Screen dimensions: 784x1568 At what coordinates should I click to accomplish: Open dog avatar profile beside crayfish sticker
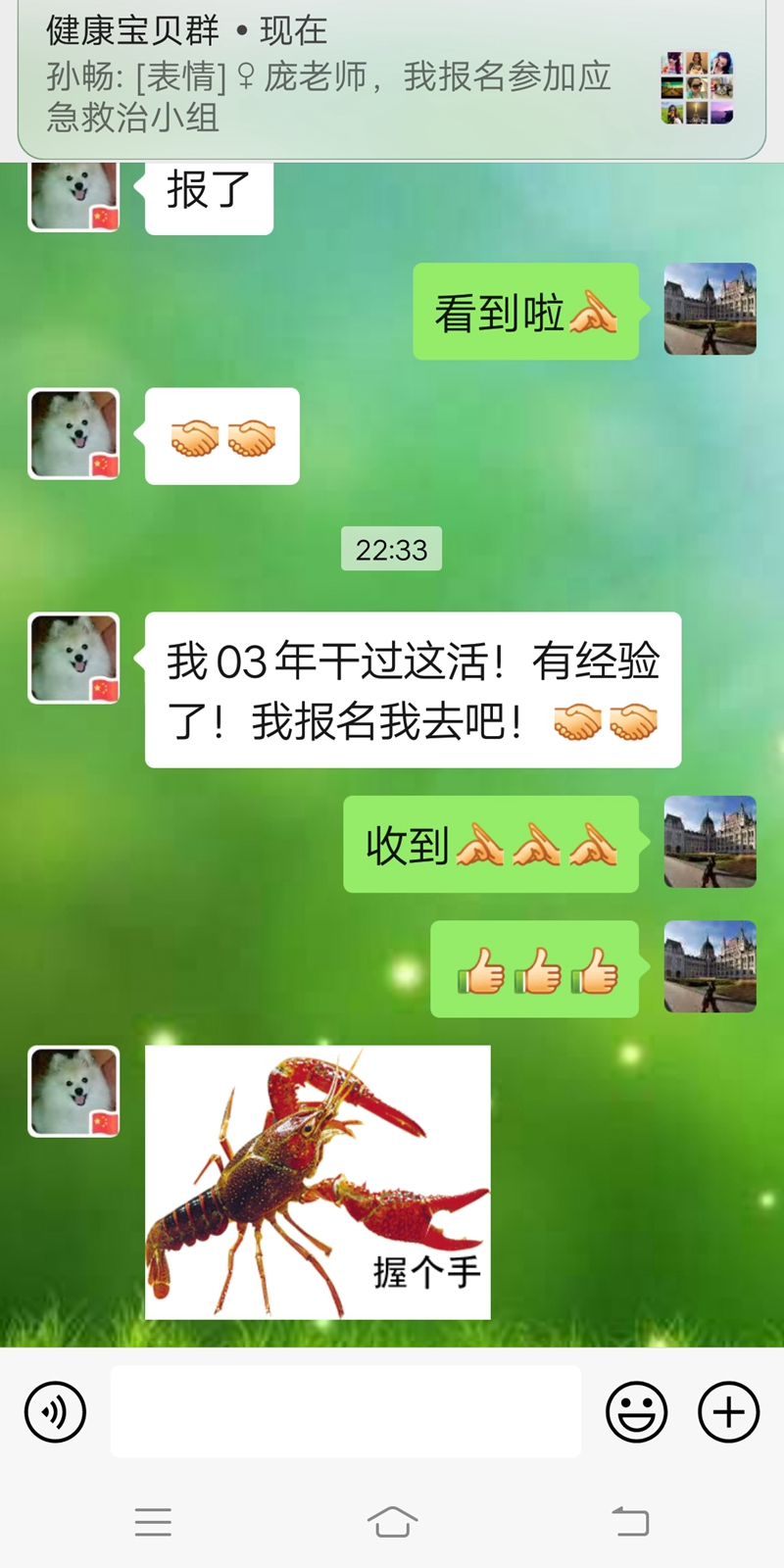(74, 1091)
